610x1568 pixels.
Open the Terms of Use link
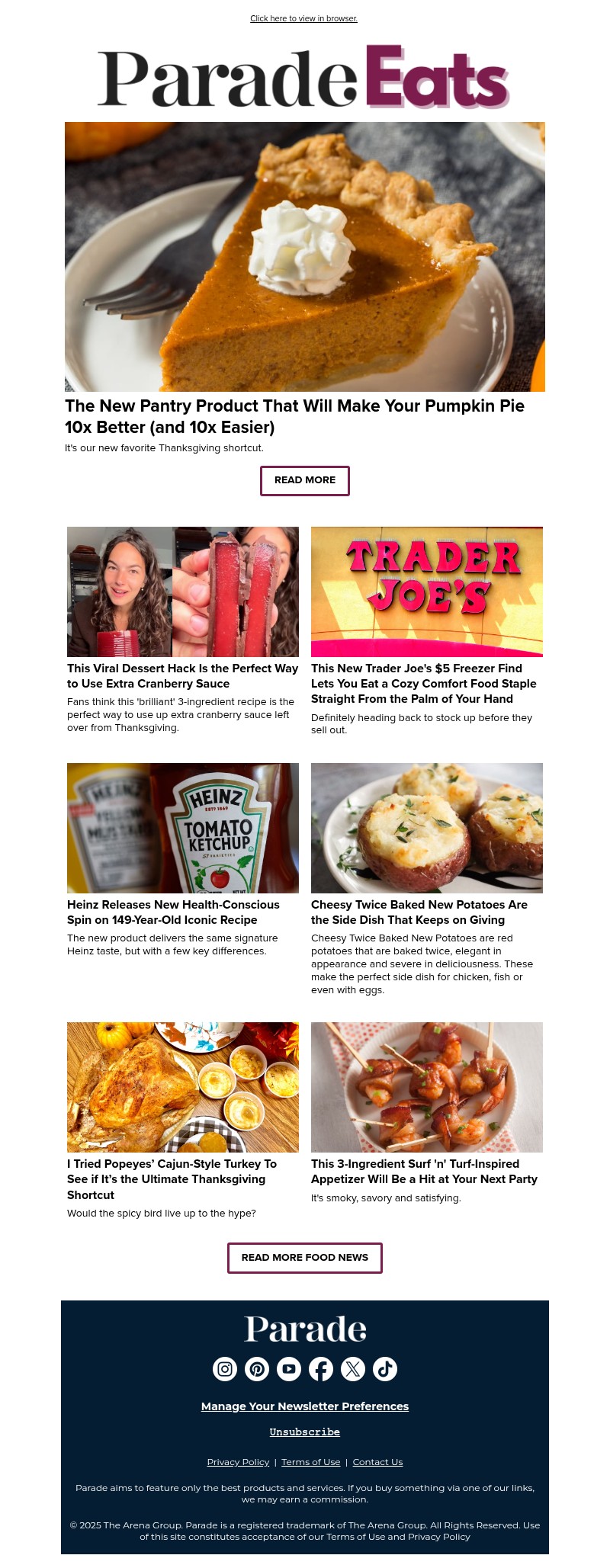310,1461
